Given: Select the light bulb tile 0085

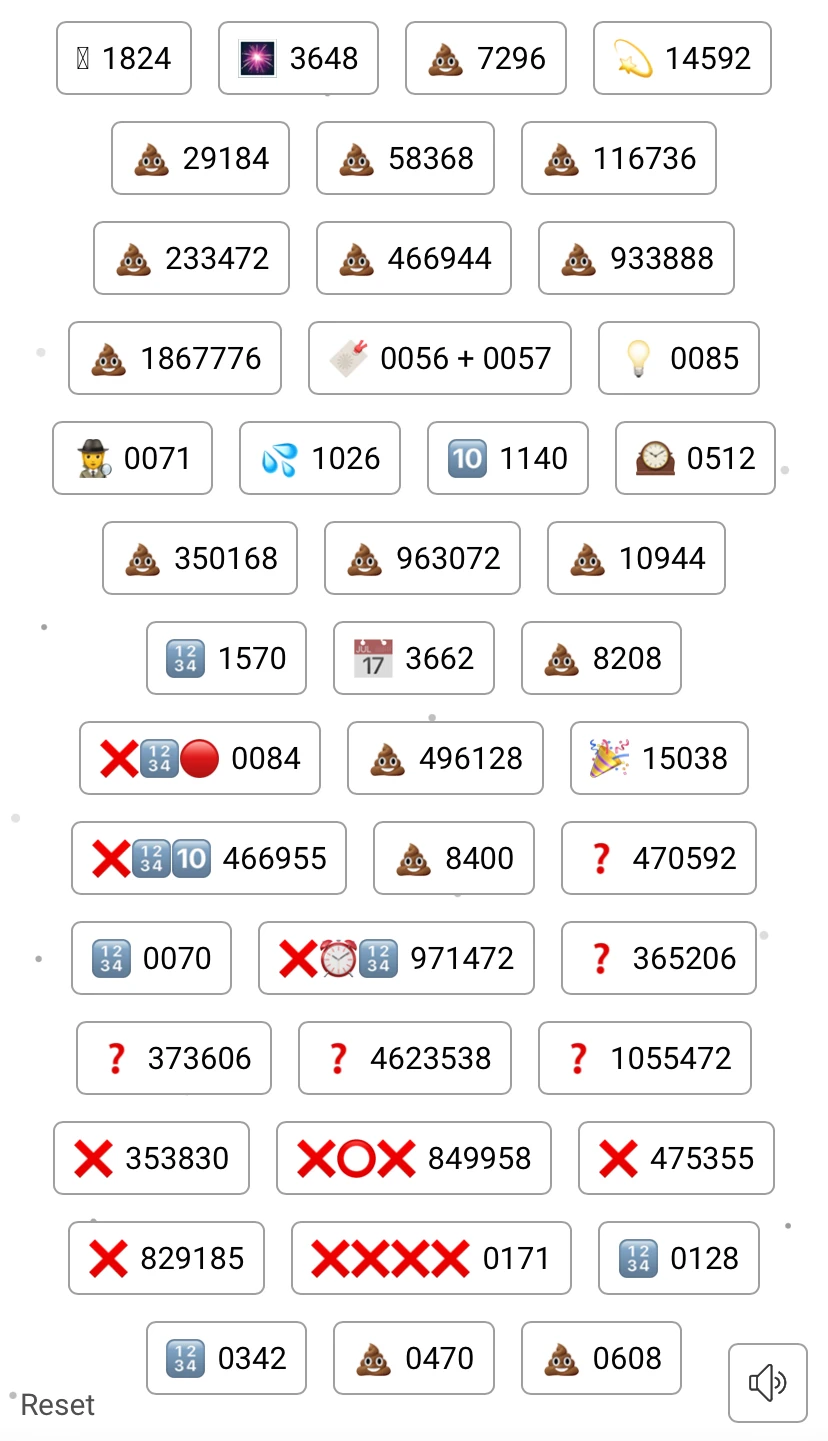Looking at the screenshot, I should point(678,358).
